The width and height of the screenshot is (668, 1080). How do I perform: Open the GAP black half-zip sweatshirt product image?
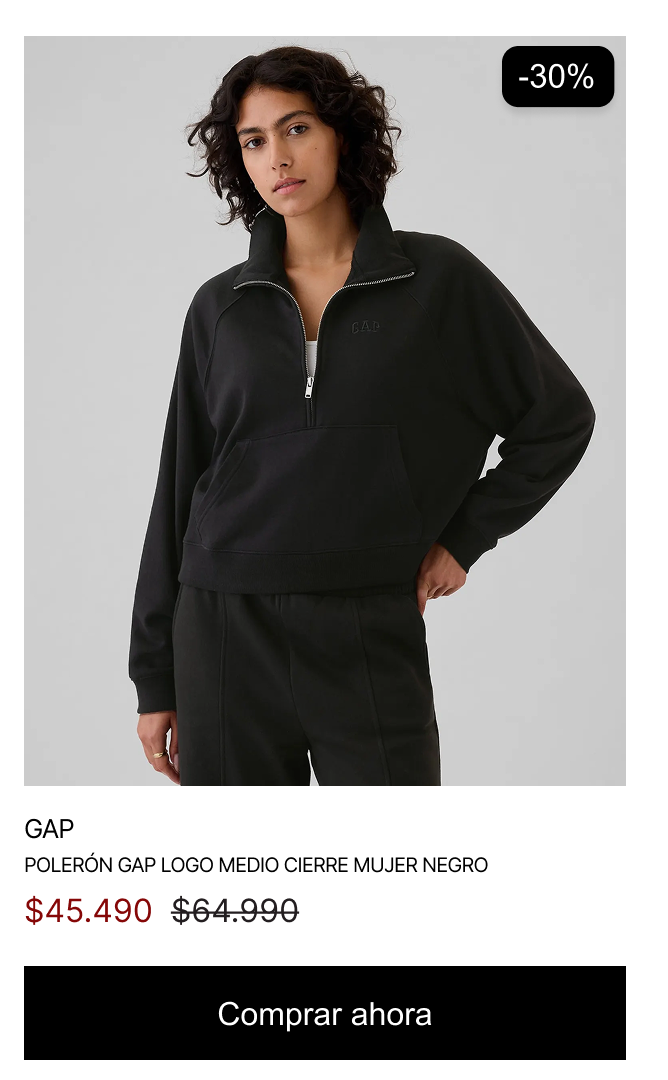click(x=324, y=410)
